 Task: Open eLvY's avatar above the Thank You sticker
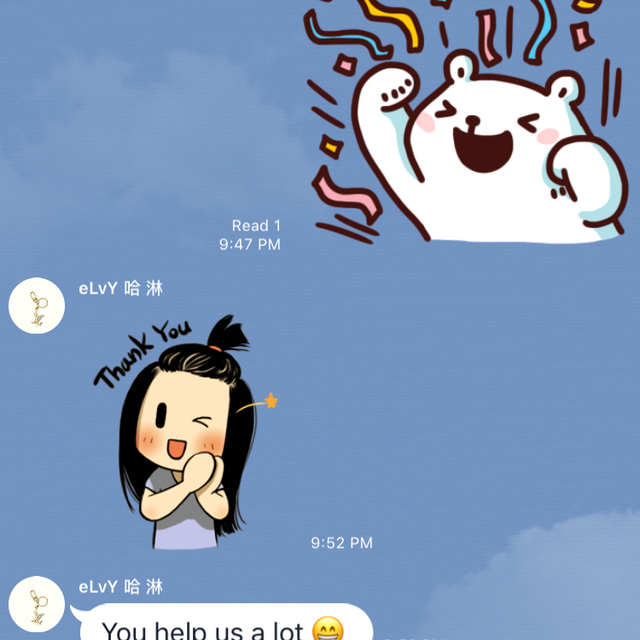click(x=37, y=307)
